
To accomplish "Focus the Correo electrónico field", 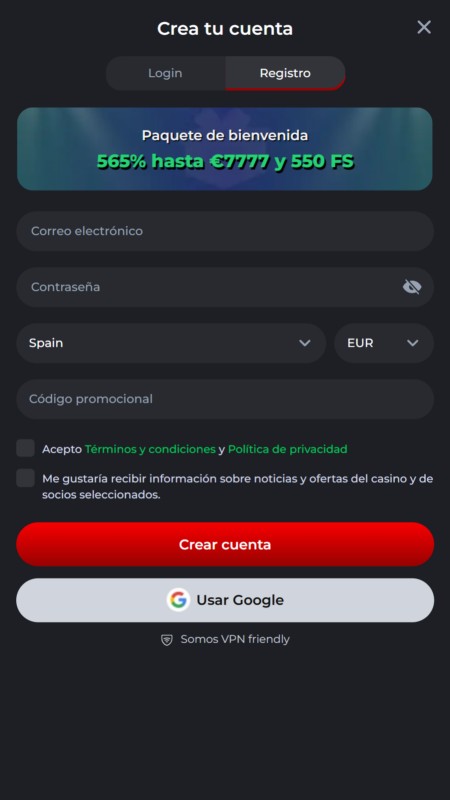I will (x=225, y=231).
